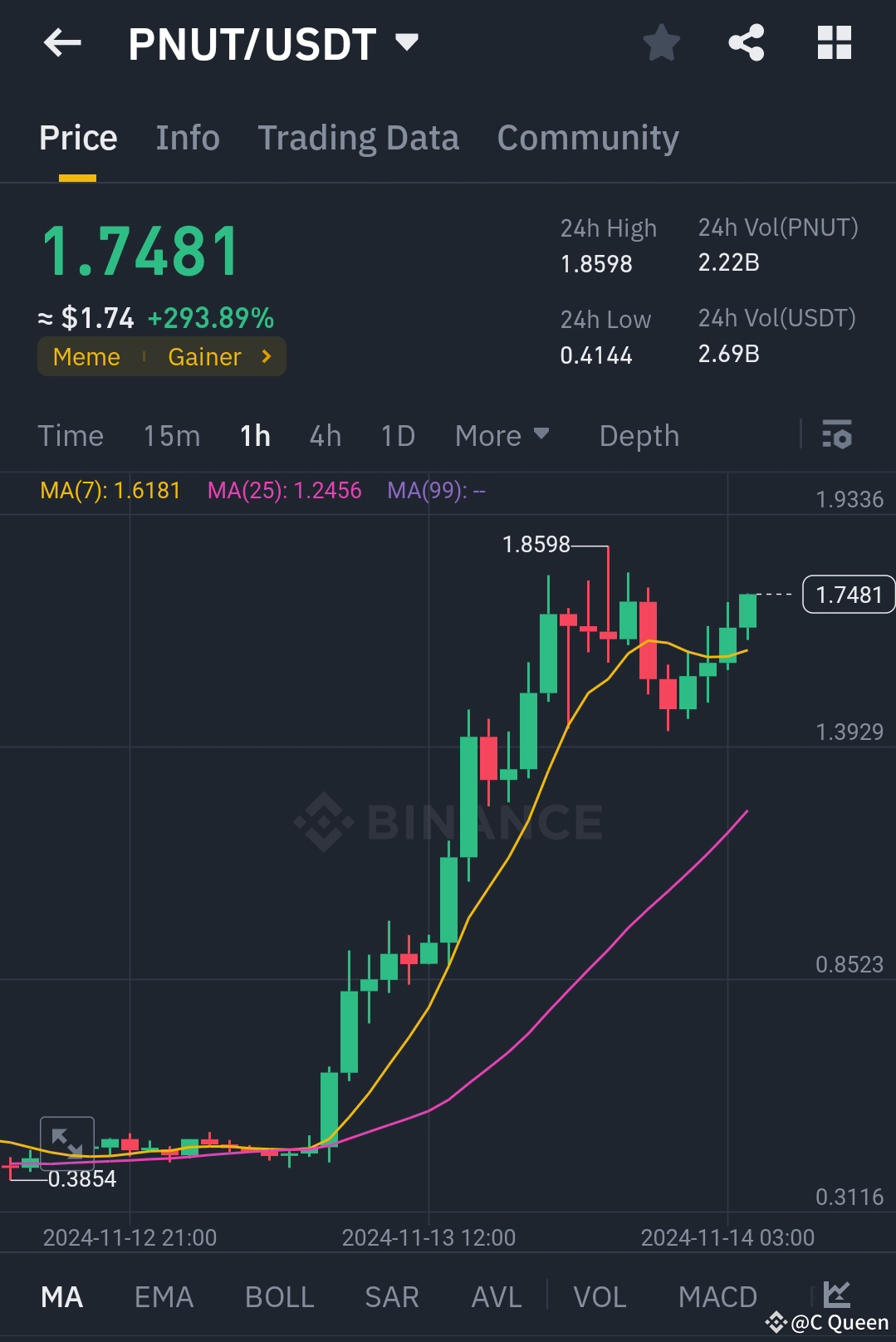Open chart settings icon beside Depth
The height and width of the screenshot is (1342, 896).
838,435
